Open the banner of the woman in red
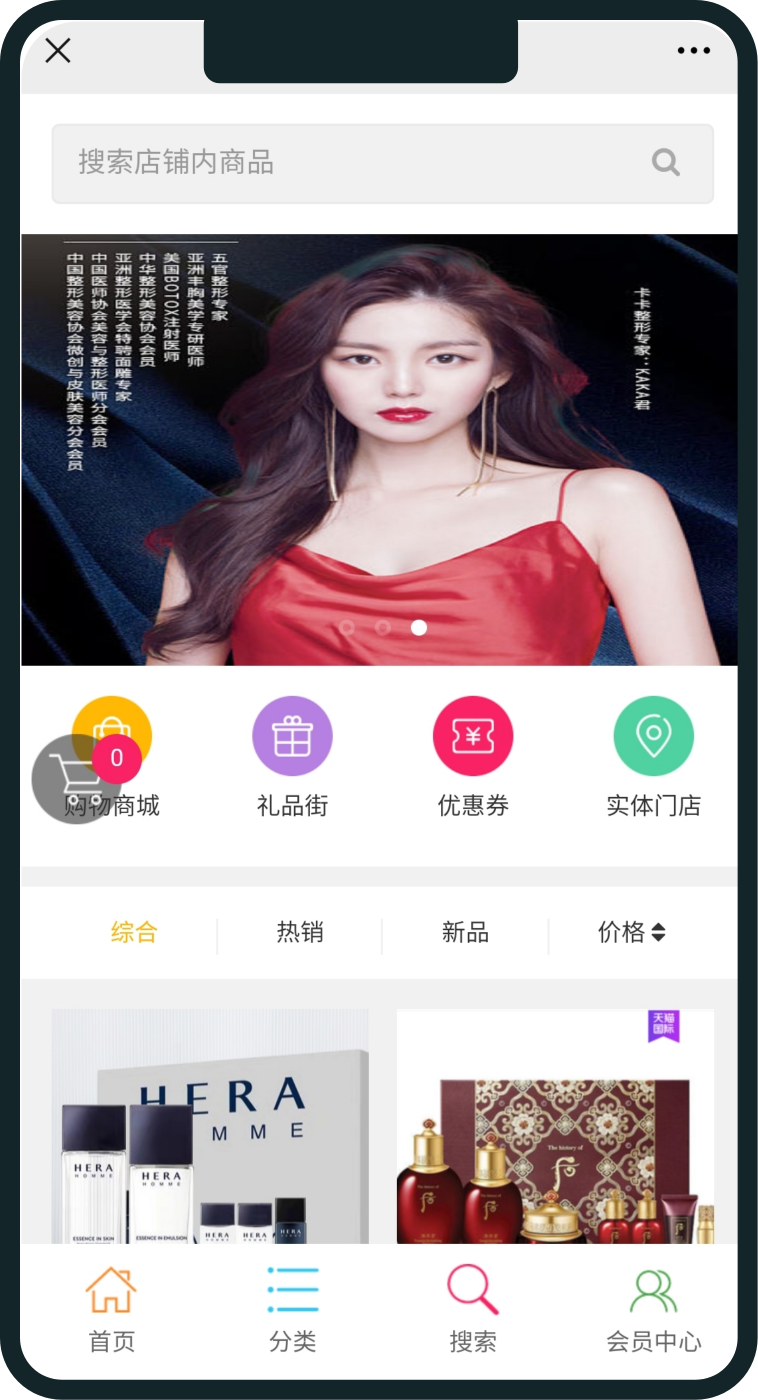This screenshot has width=758, height=1400. 379,450
